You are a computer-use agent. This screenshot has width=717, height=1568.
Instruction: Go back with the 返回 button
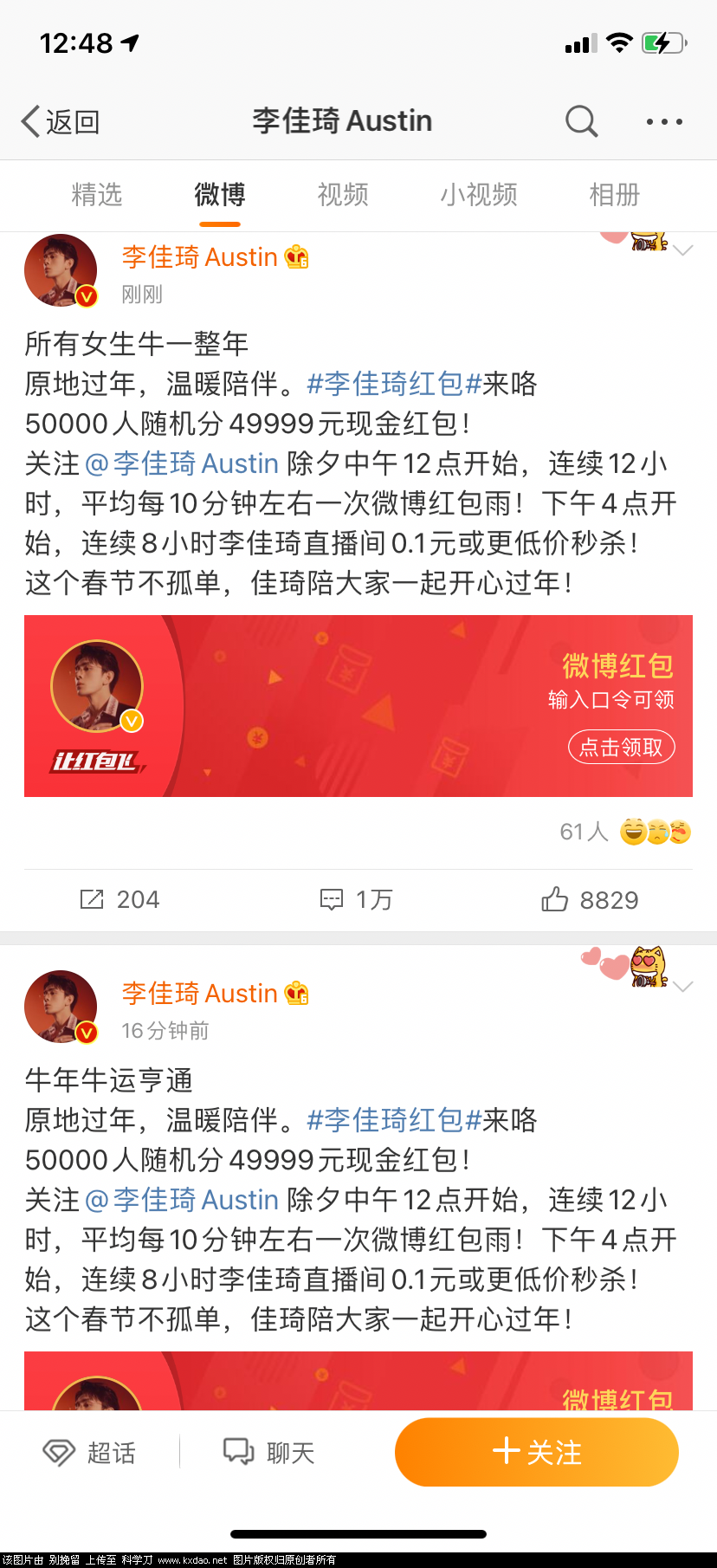click(x=61, y=122)
